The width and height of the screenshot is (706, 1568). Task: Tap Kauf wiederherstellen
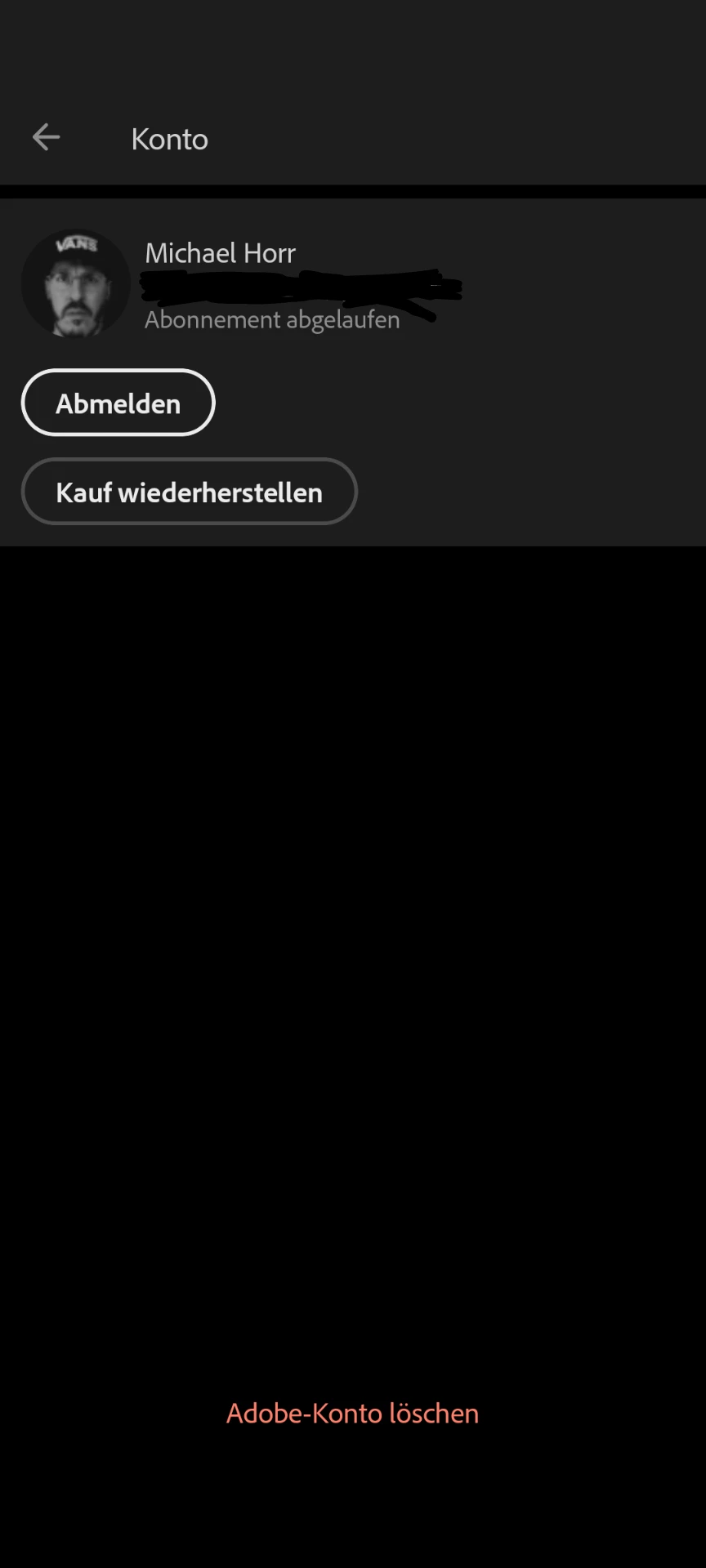pyautogui.click(x=189, y=492)
